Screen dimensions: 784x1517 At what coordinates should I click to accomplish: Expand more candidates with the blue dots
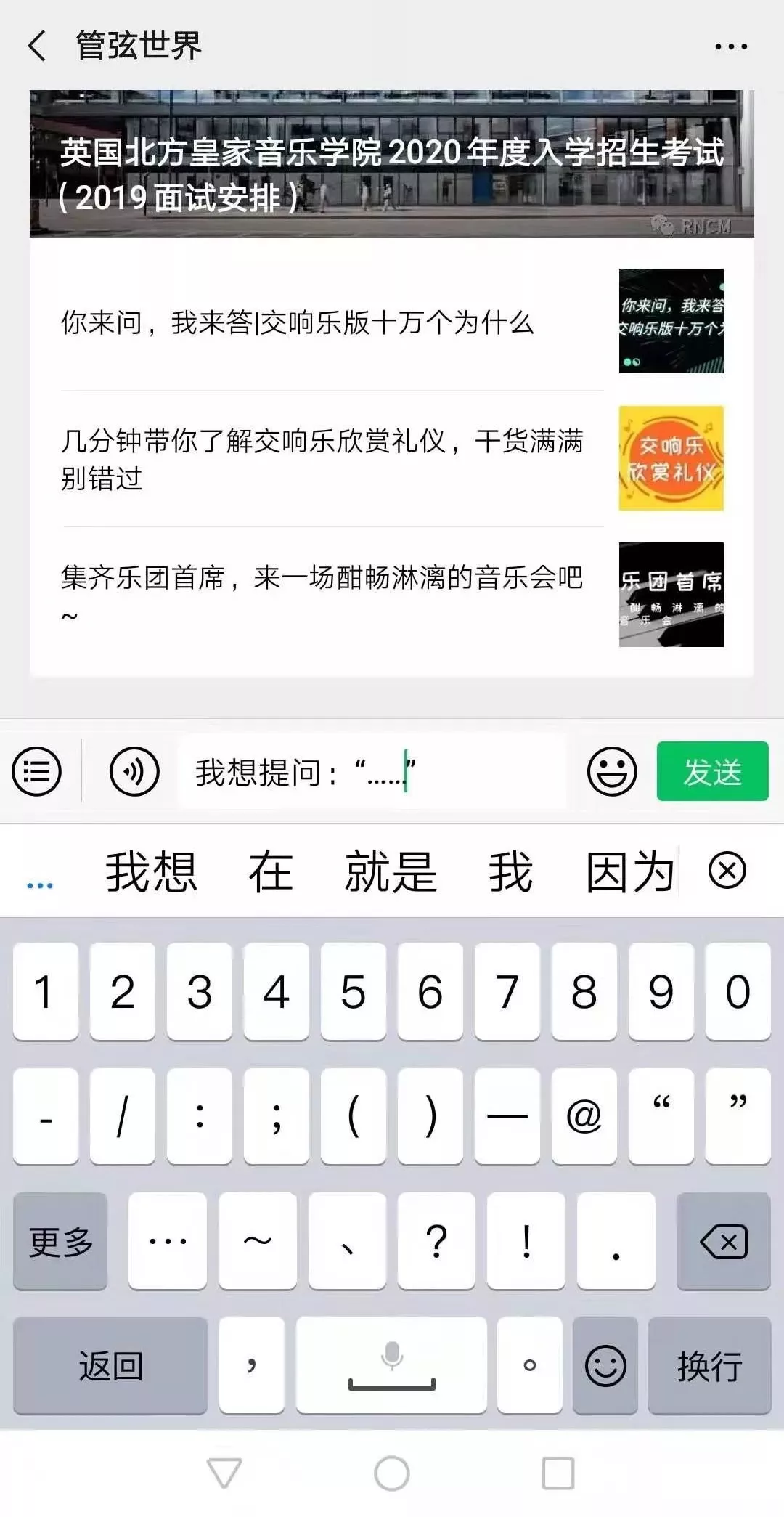pyautogui.click(x=40, y=884)
